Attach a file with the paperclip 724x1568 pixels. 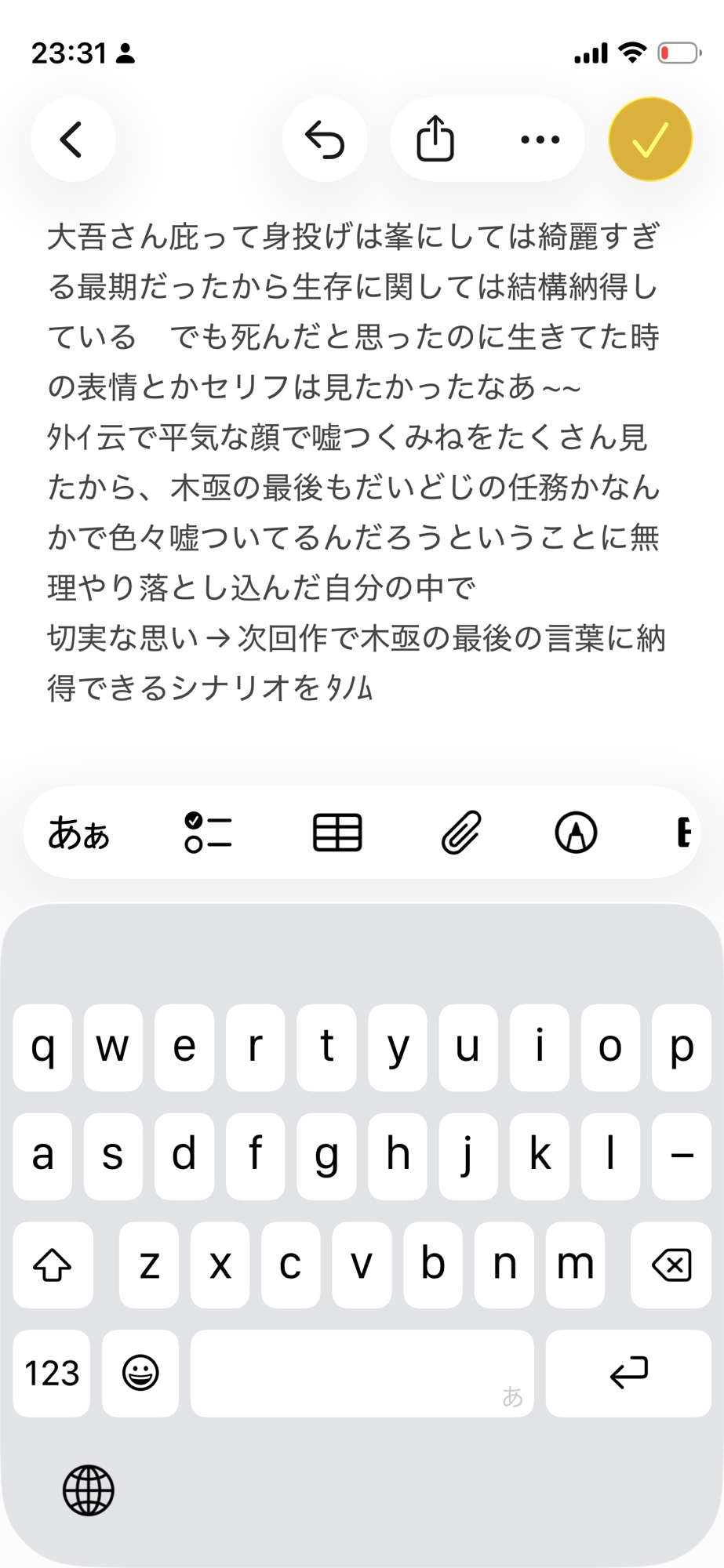click(460, 833)
